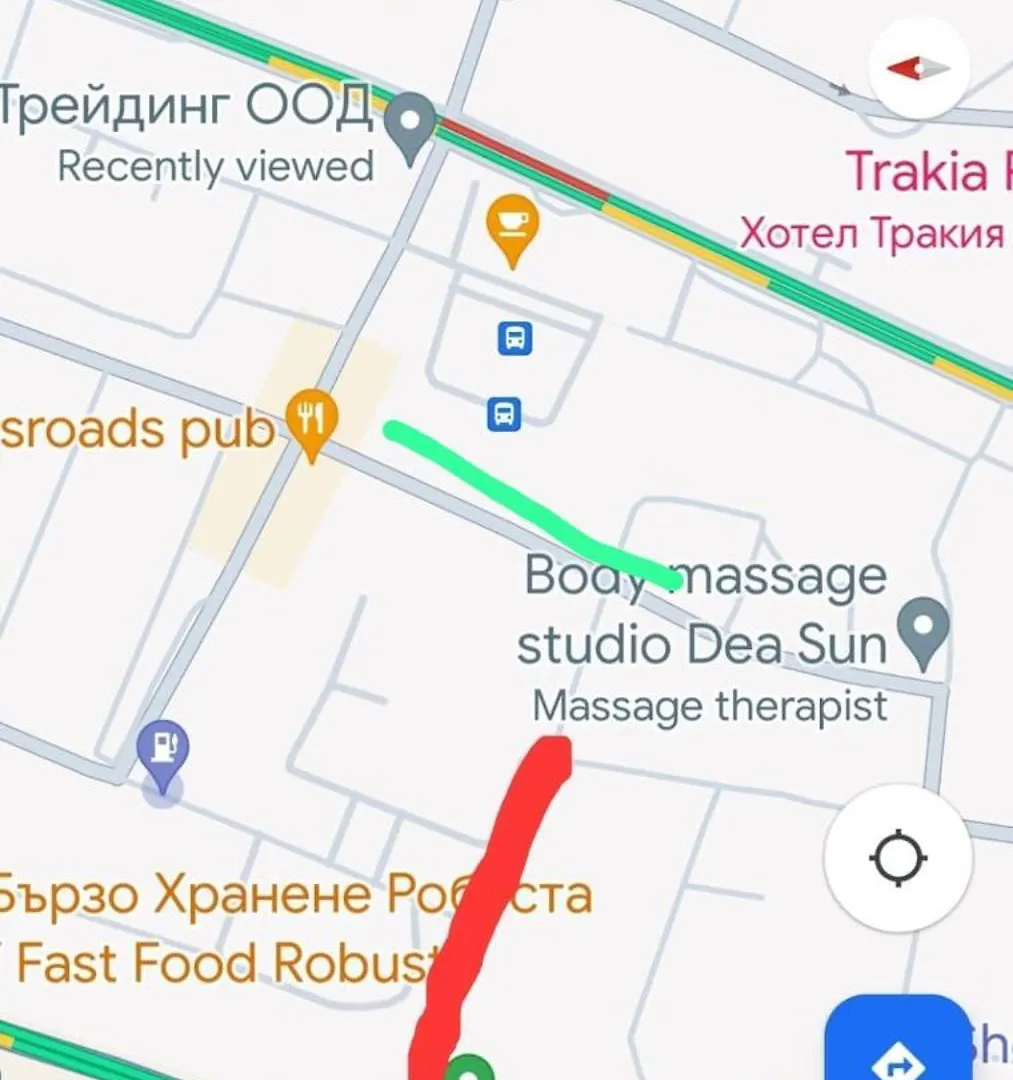Viewport: 1013px width, 1080px height.
Task: Select the gas station pin
Action: pyautogui.click(x=163, y=752)
